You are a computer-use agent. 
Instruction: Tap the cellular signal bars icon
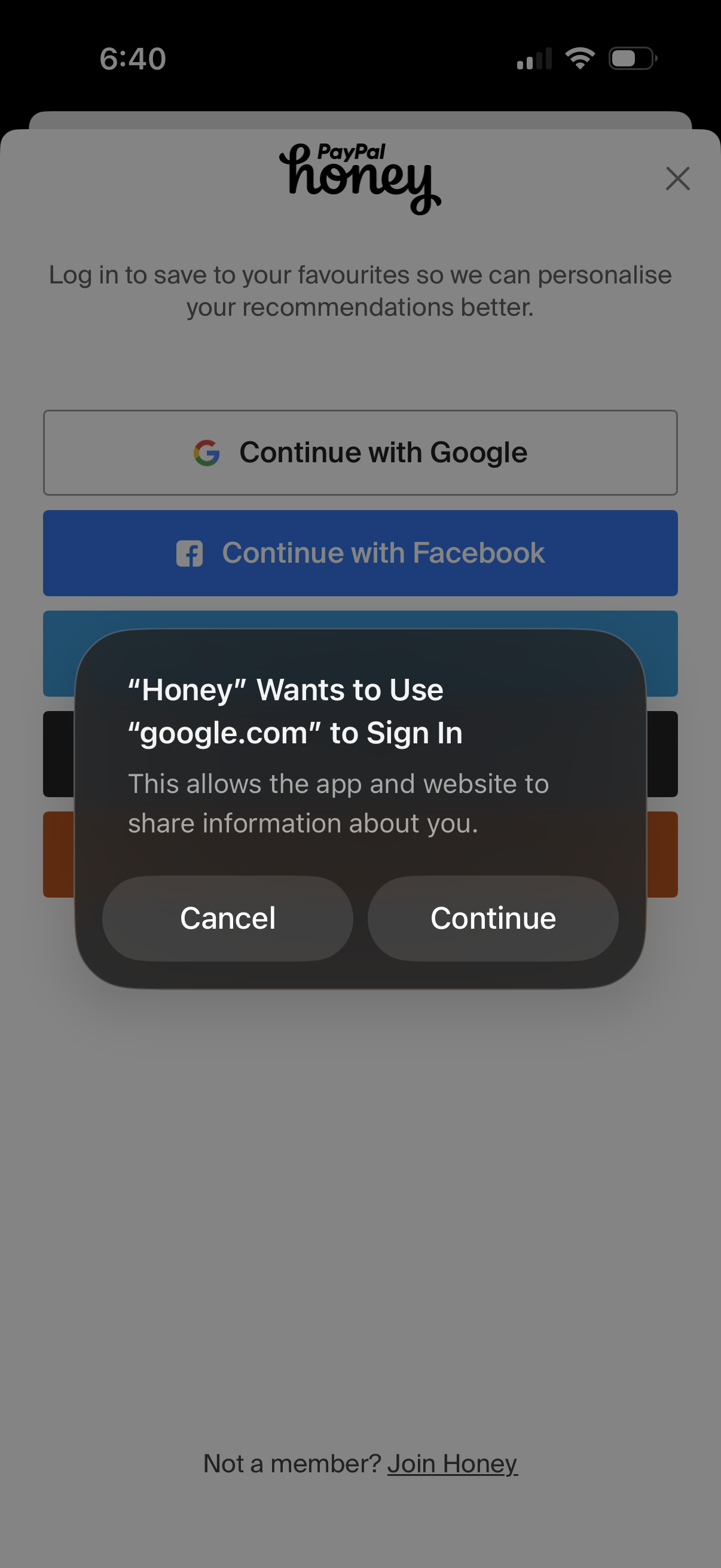click(534, 58)
